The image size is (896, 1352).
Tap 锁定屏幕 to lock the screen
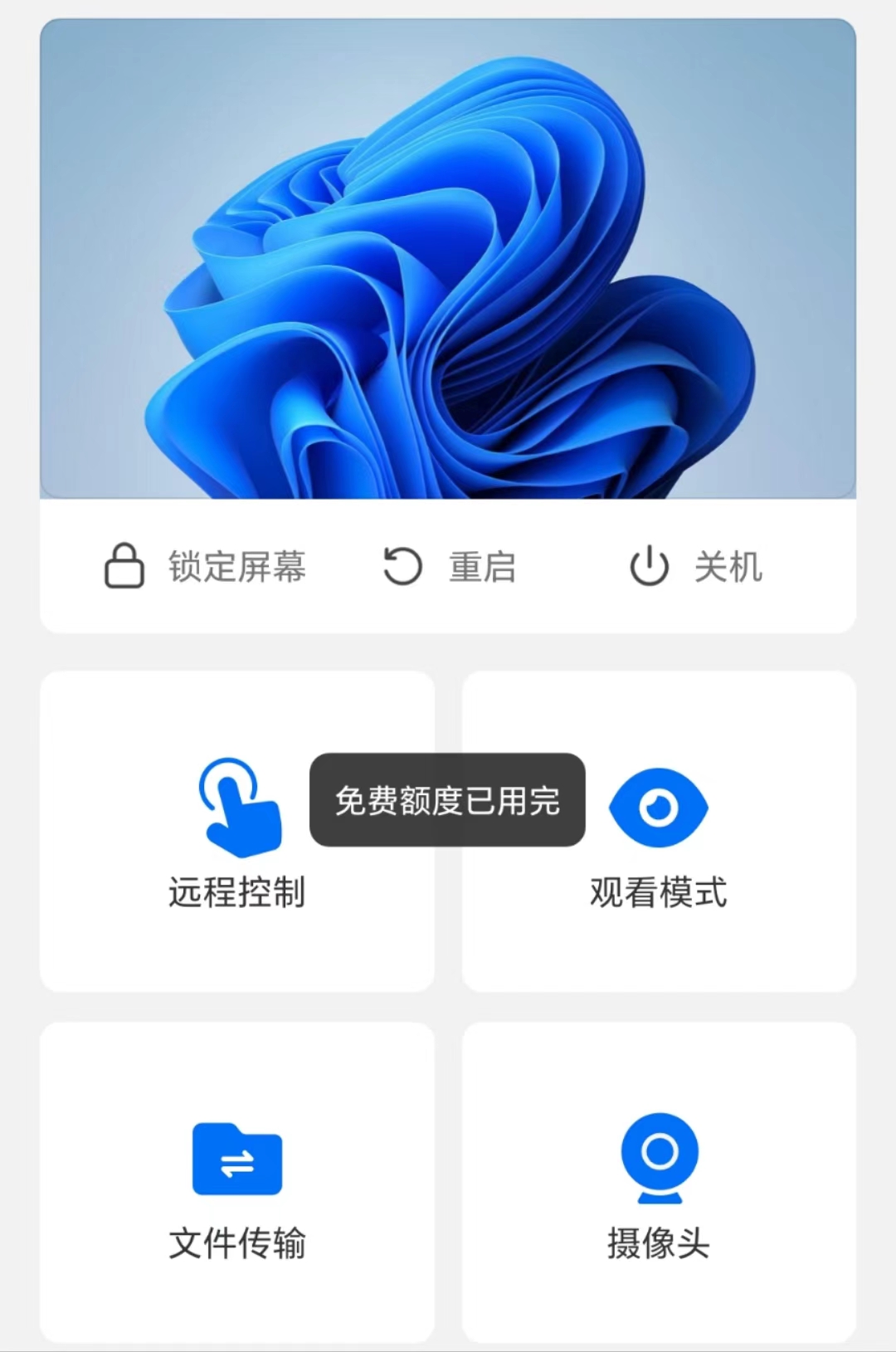coord(205,567)
